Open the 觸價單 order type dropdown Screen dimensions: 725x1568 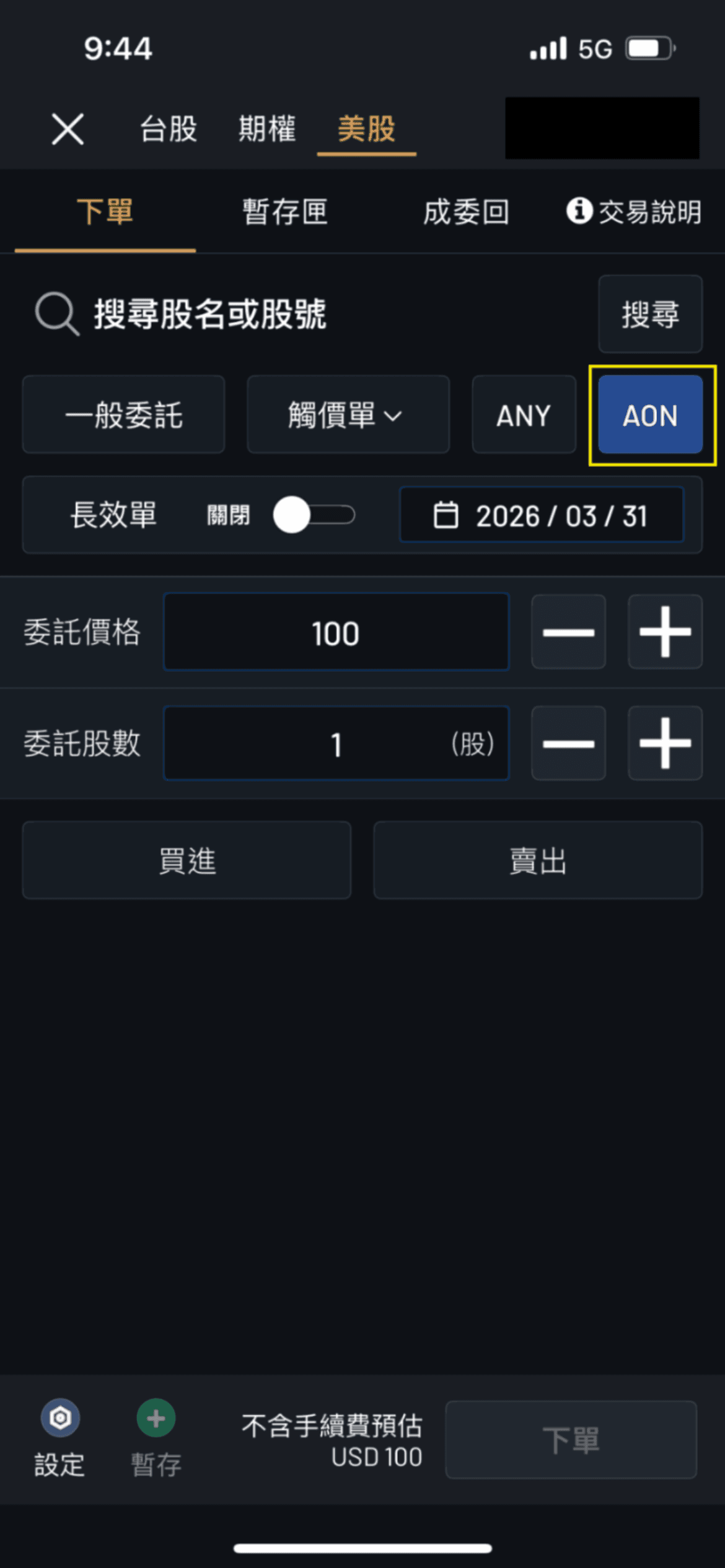348,414
